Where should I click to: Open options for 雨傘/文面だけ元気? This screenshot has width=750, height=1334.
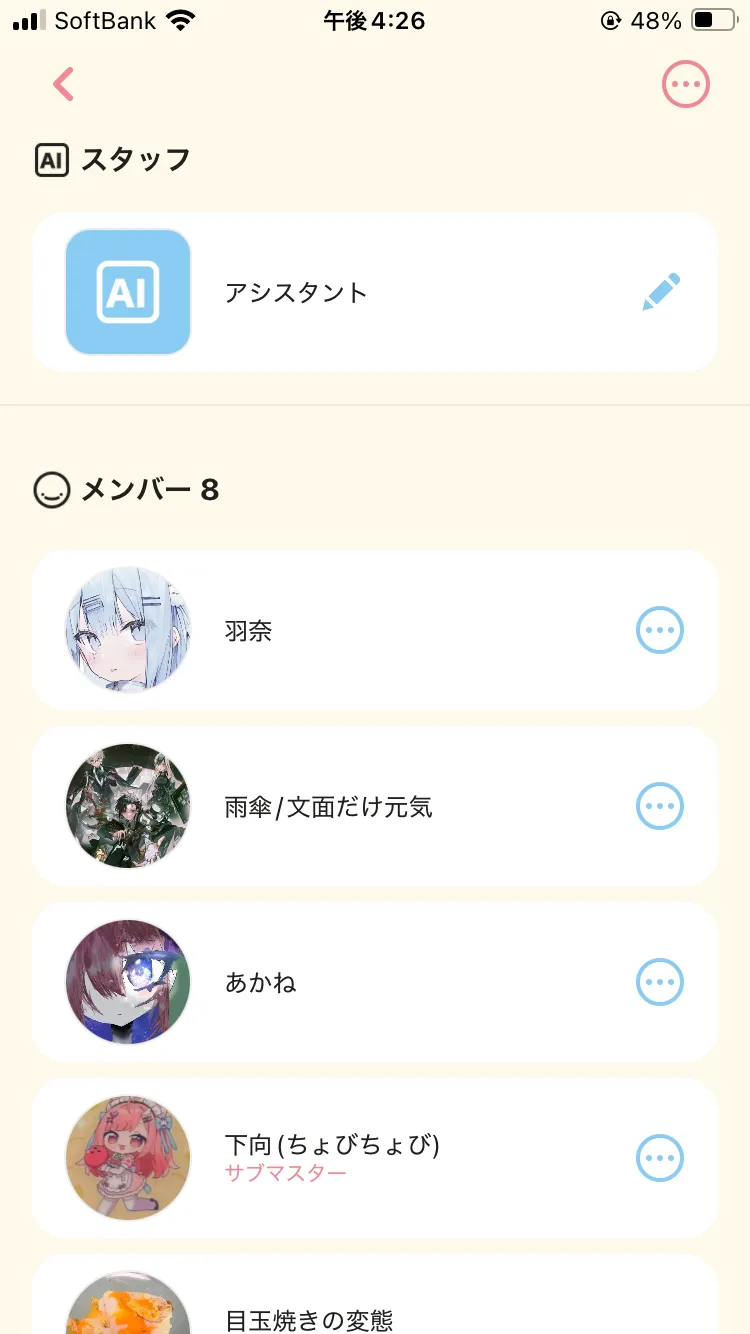tap(660, 806)
